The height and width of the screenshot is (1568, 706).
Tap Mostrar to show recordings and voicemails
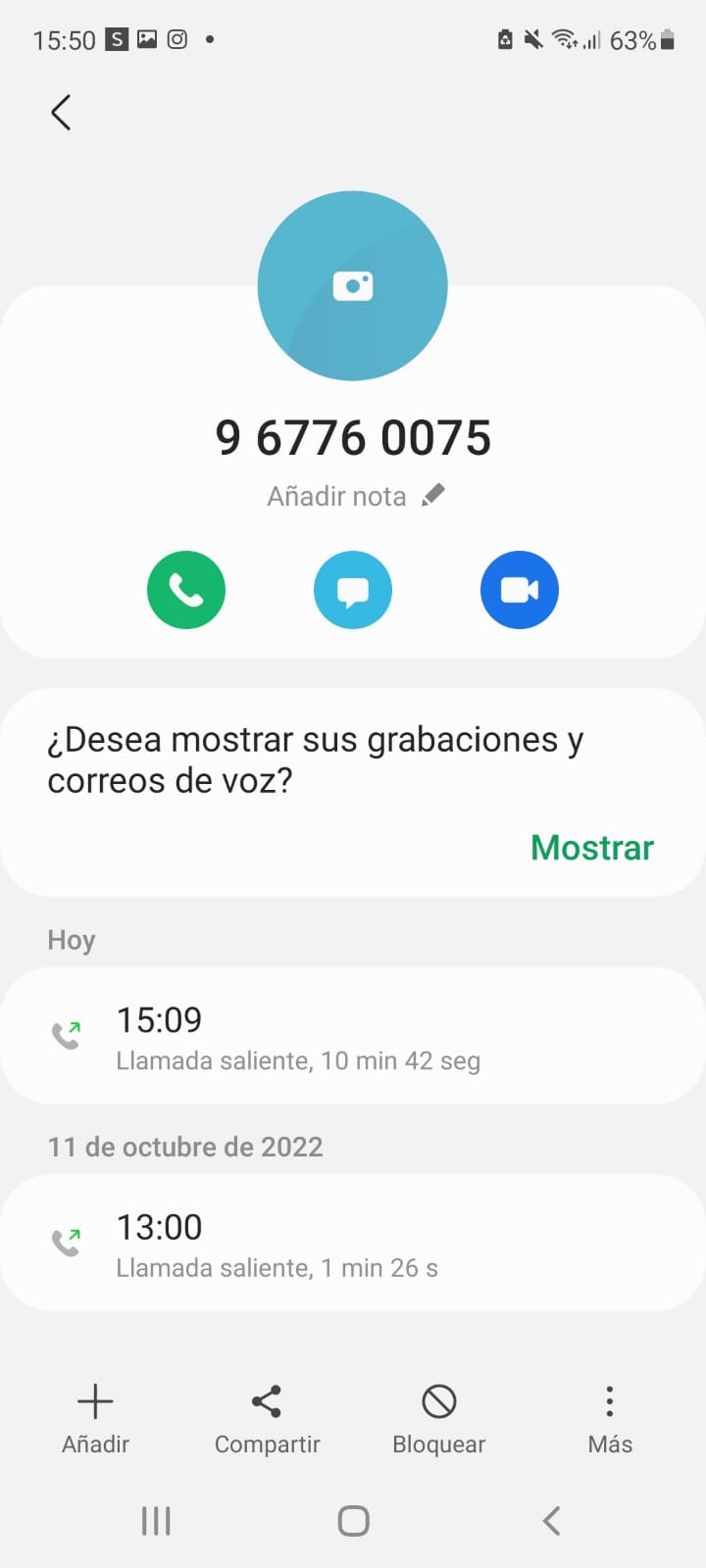591,848
